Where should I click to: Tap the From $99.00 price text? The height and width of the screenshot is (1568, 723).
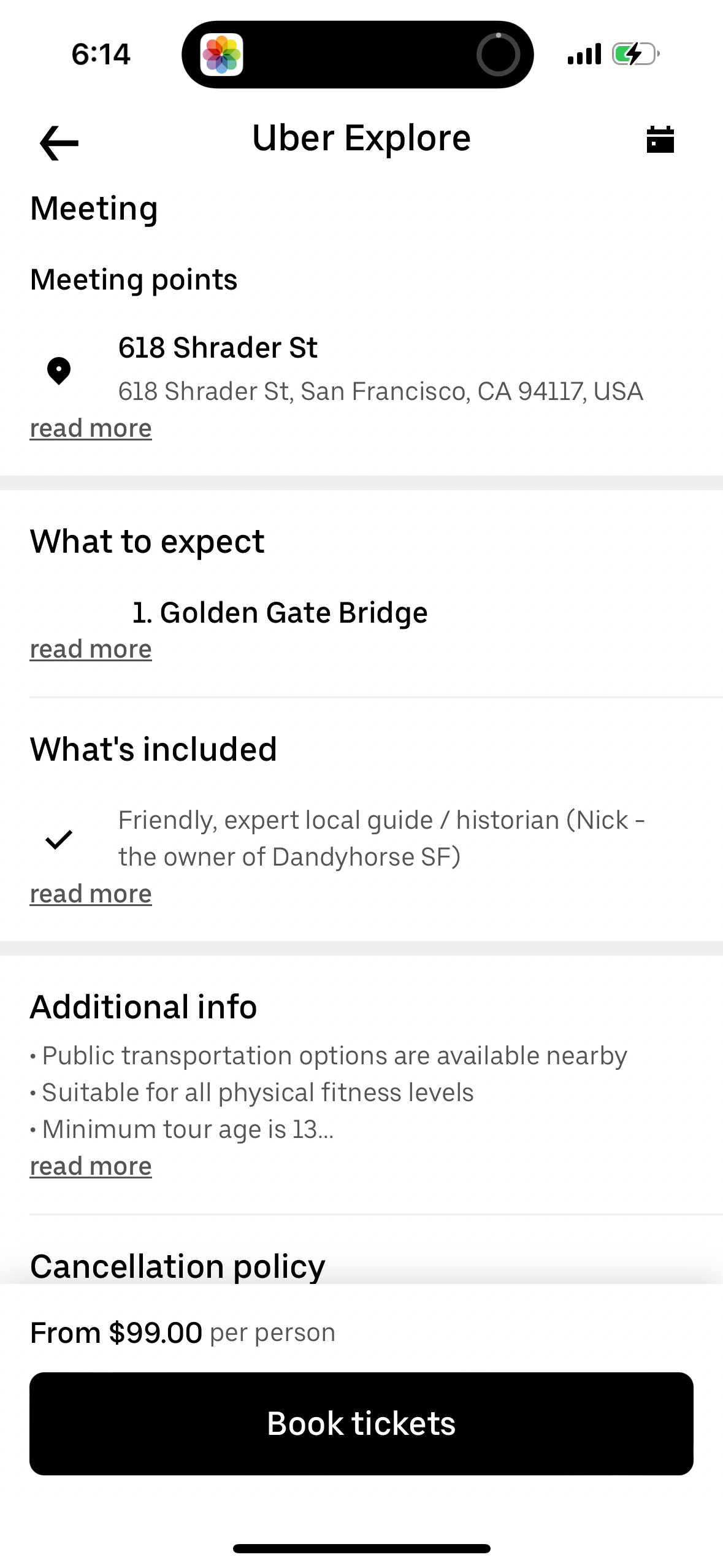coord(116,1332)
